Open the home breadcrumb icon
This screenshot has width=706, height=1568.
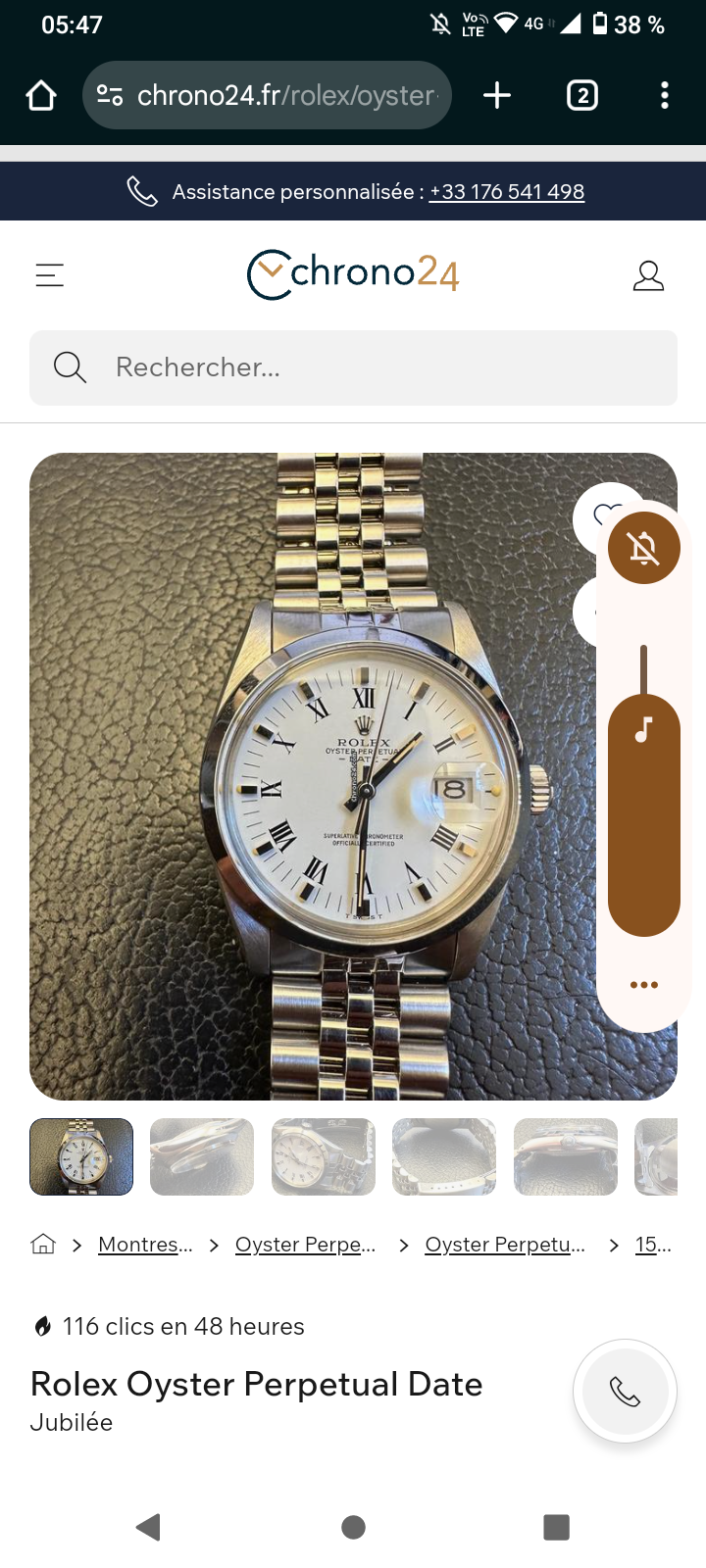pos(43,1245)
